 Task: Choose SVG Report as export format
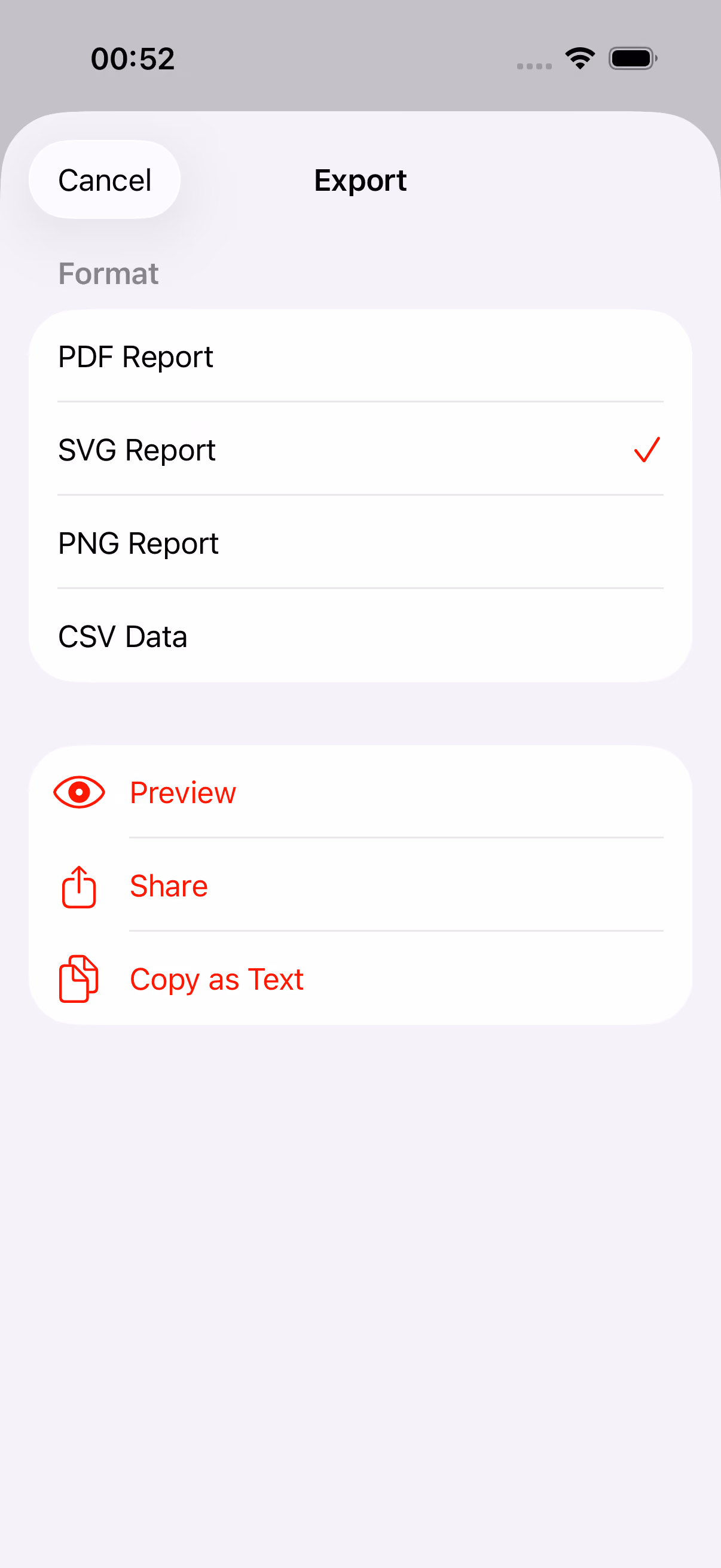360,449
